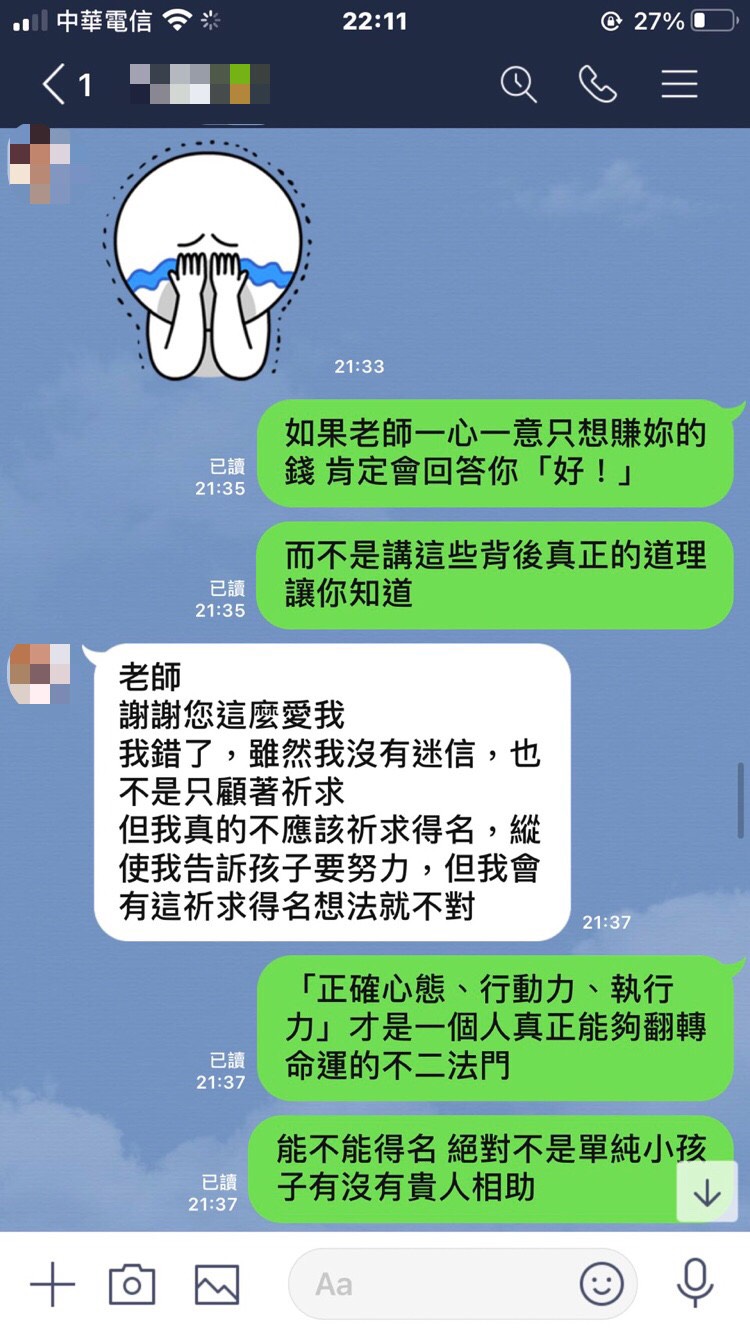Screen dimensions: 750x1334
Task: Open the chat menu
Action: tap(679, 85)
